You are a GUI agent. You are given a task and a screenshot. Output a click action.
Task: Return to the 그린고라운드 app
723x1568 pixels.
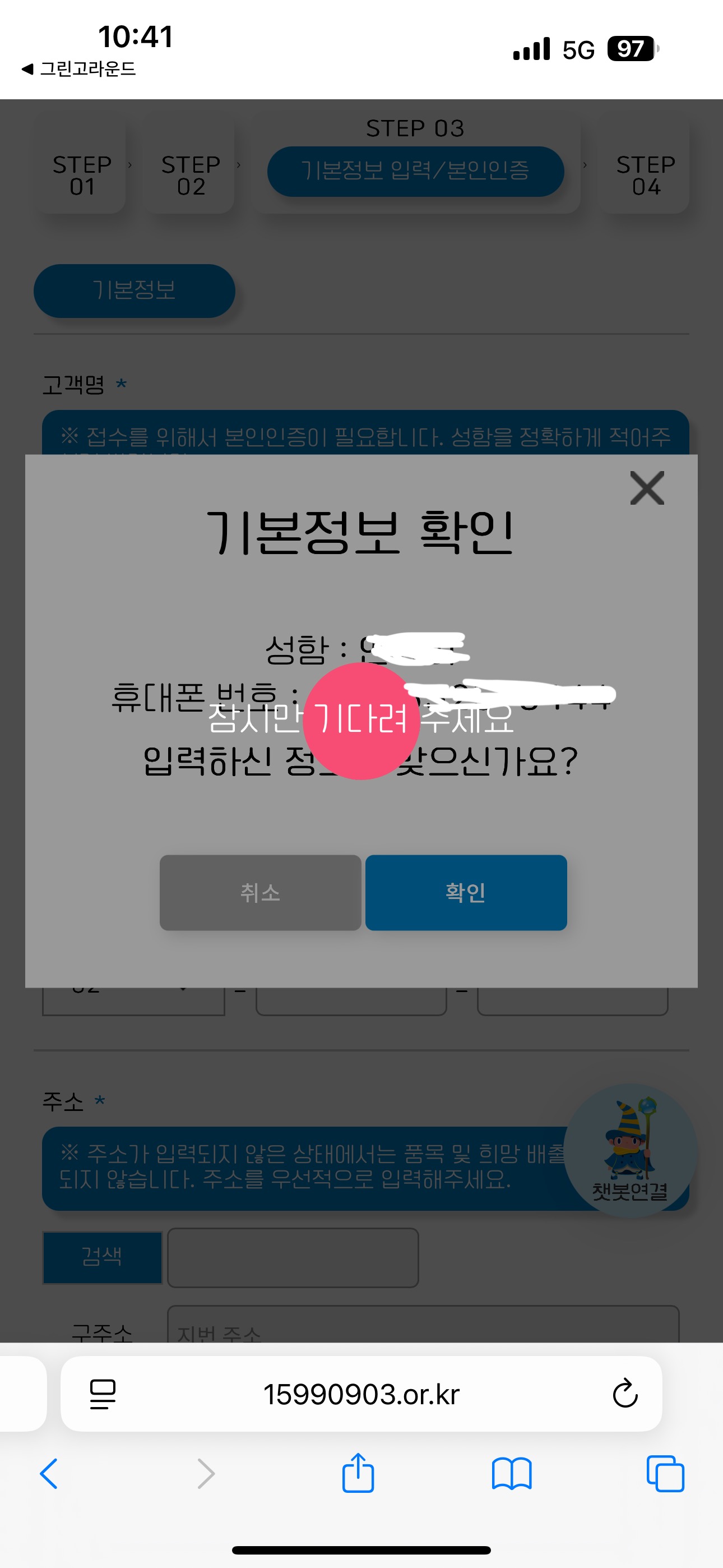point(79,69)
